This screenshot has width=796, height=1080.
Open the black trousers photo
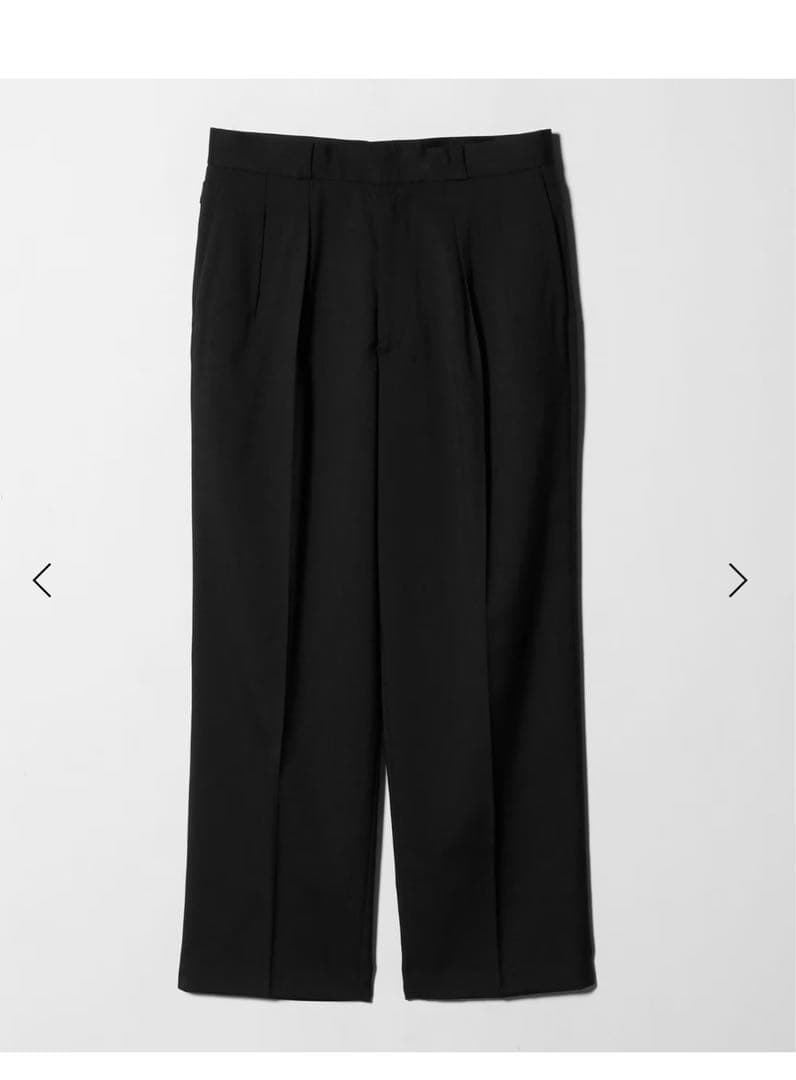395,560
